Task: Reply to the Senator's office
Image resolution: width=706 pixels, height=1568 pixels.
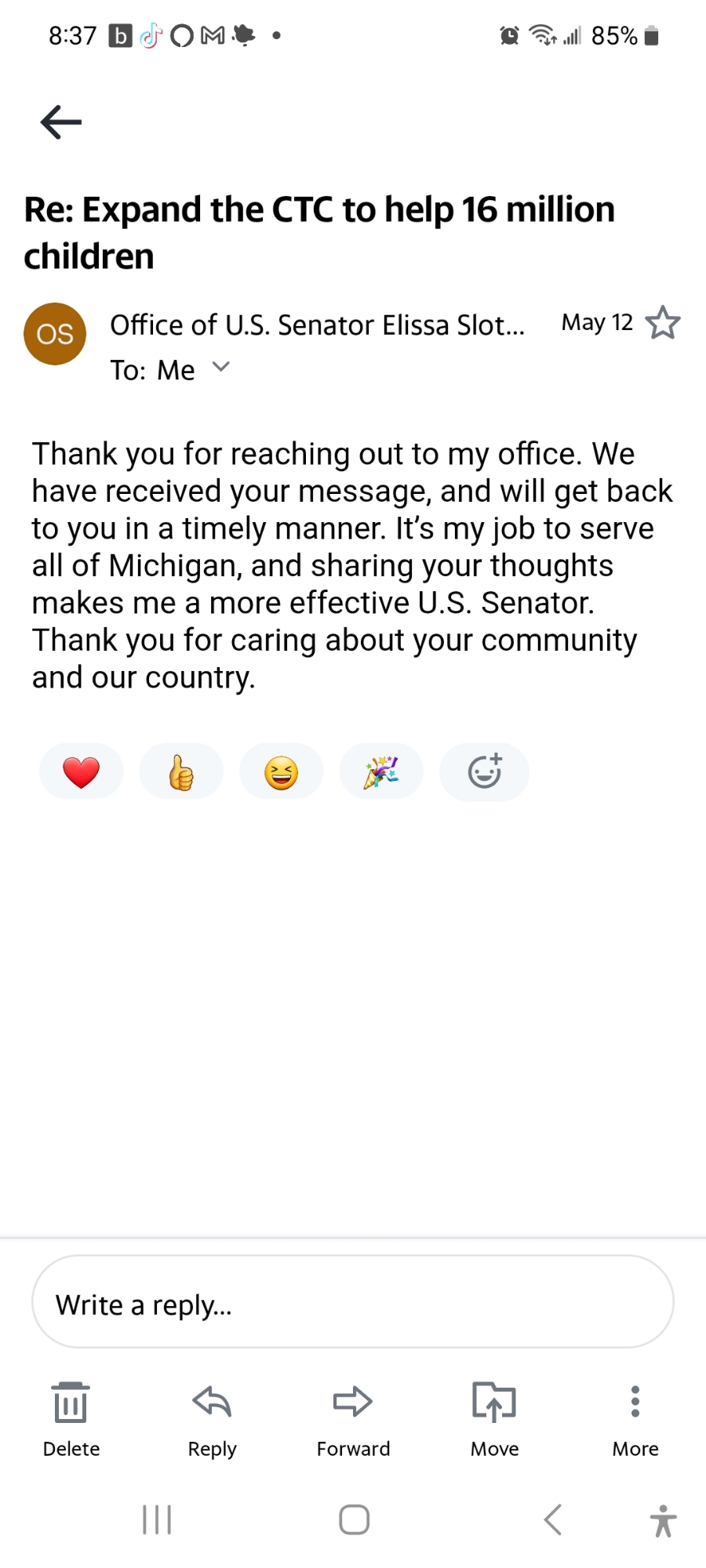Action: [x=212, y=1419]
